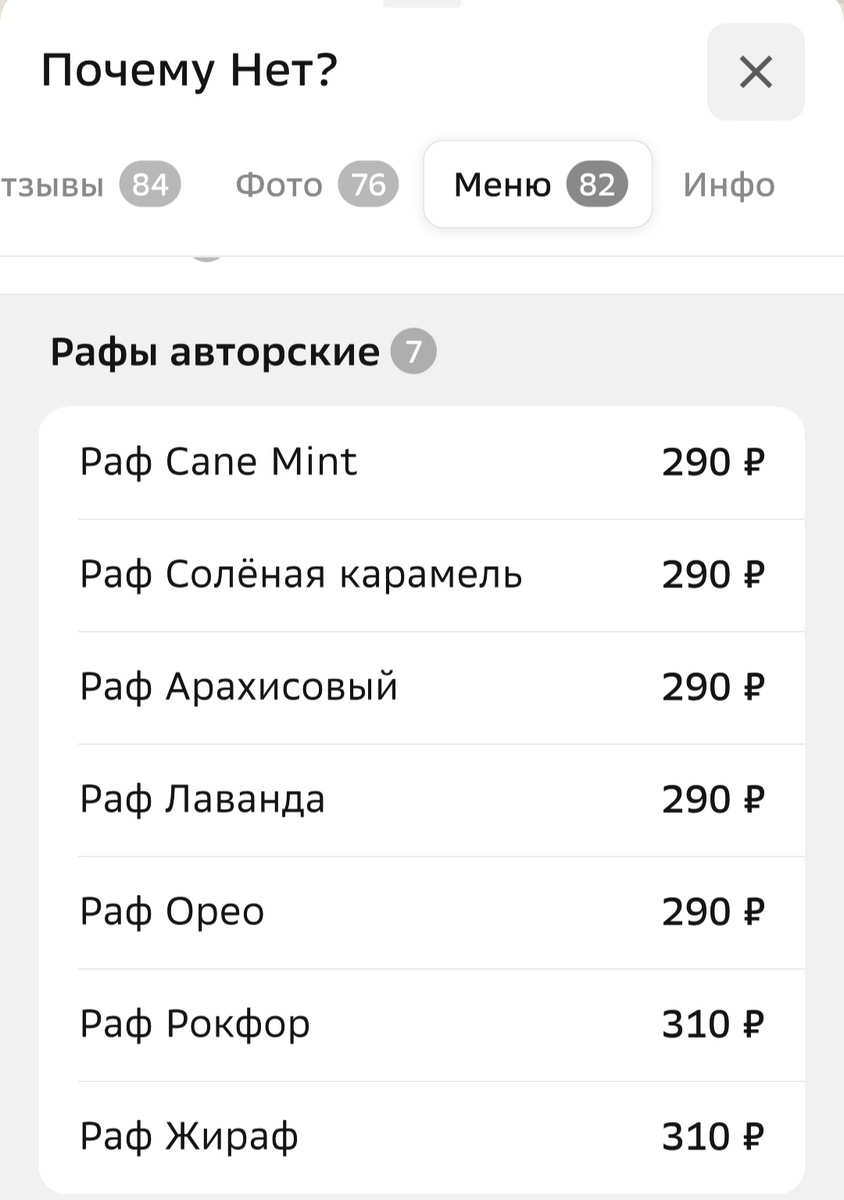Screen dimensions: 844x1200
Task: Select the Меню tab
Action: (x=538, y=185)
